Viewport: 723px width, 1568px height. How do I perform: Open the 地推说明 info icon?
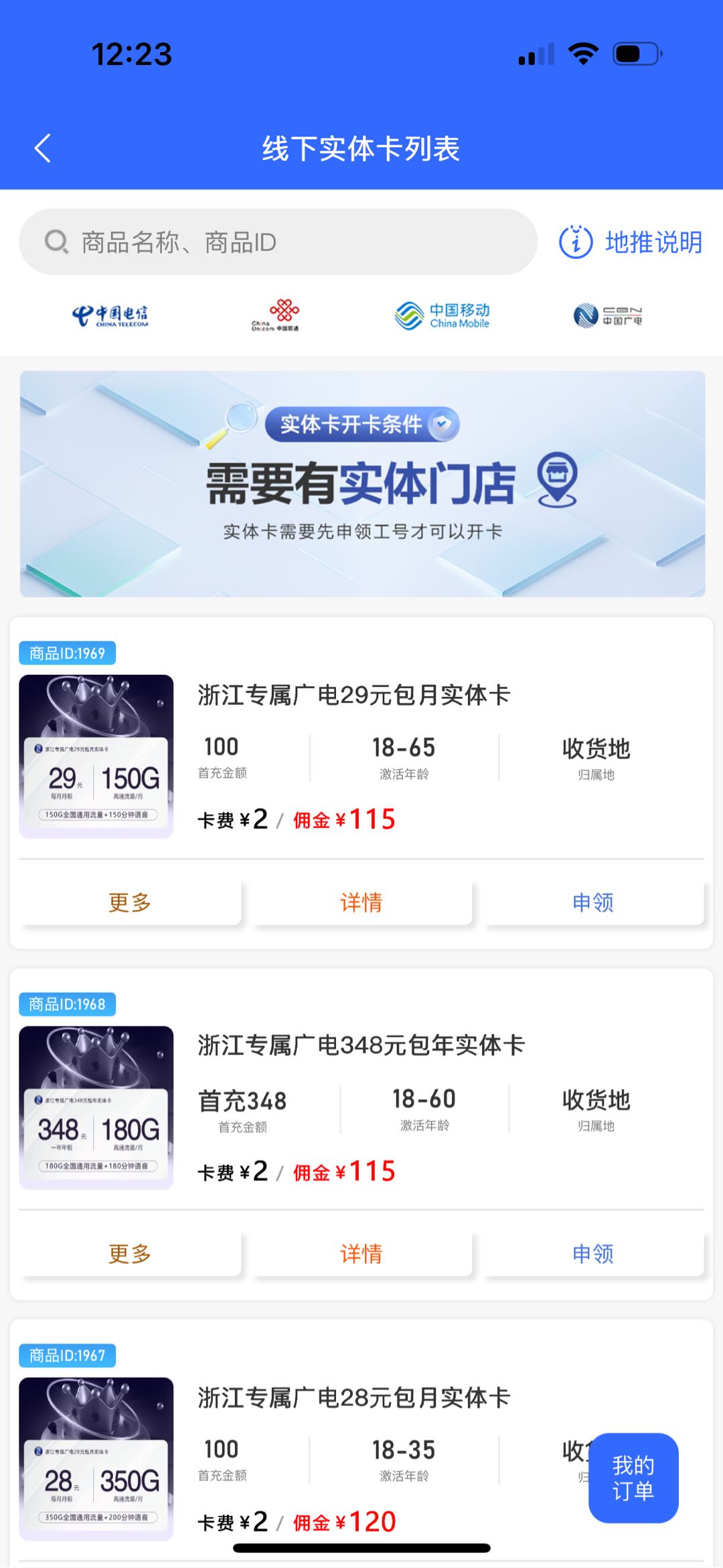pos(577,242)
